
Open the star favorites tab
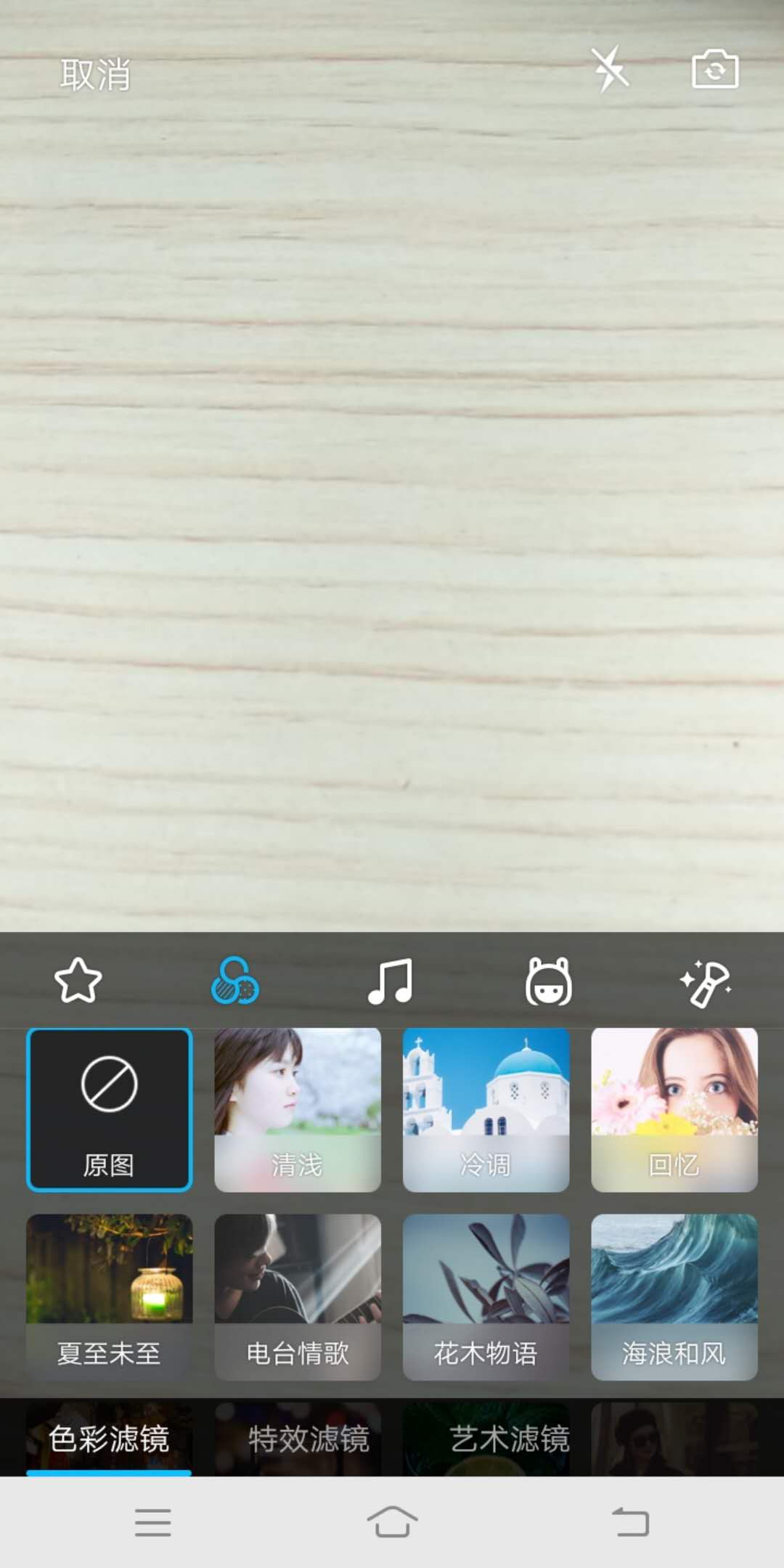pos(78,981)
